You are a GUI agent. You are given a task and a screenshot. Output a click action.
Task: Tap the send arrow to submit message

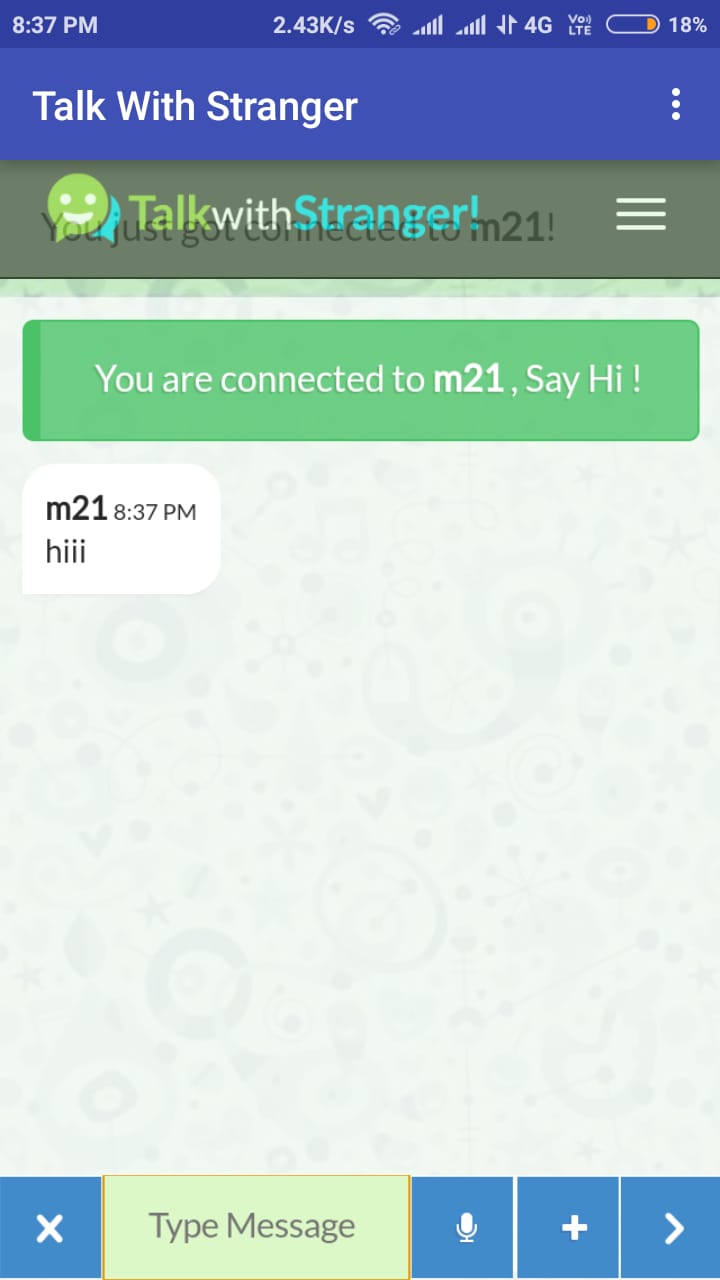(673, 1227)
